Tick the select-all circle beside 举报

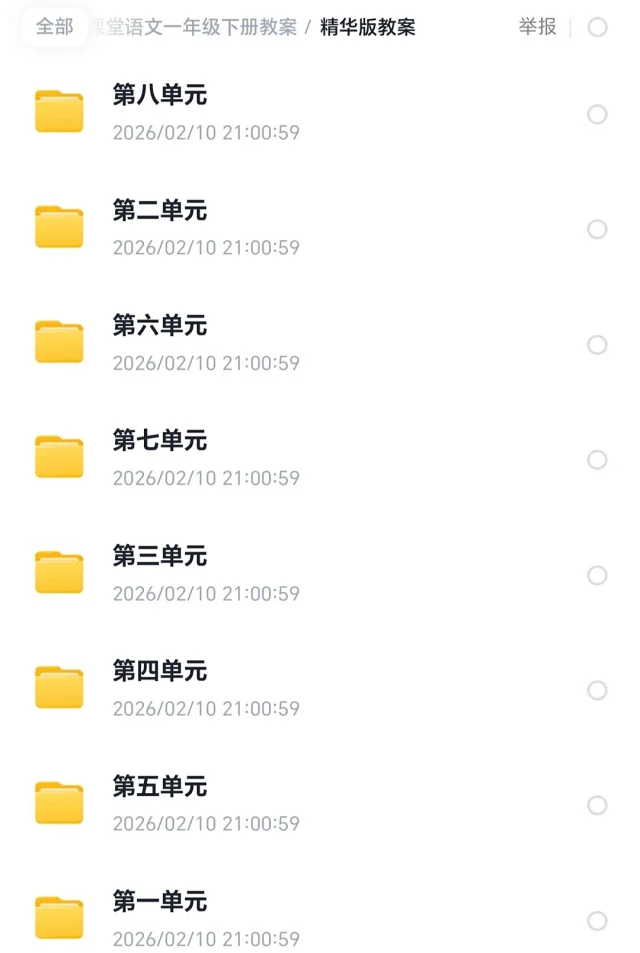[597, 28]
